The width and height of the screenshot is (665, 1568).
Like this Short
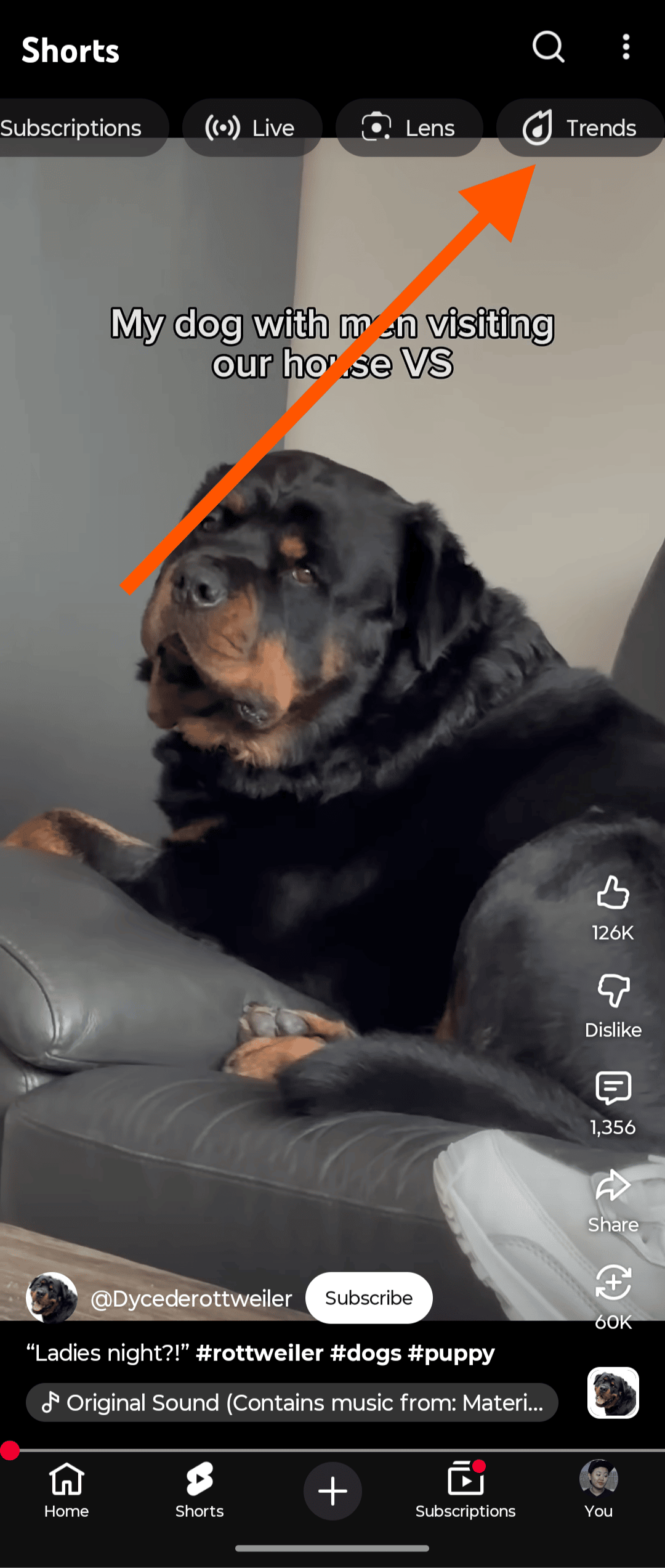pyautogui.click(x=613, y=893)
